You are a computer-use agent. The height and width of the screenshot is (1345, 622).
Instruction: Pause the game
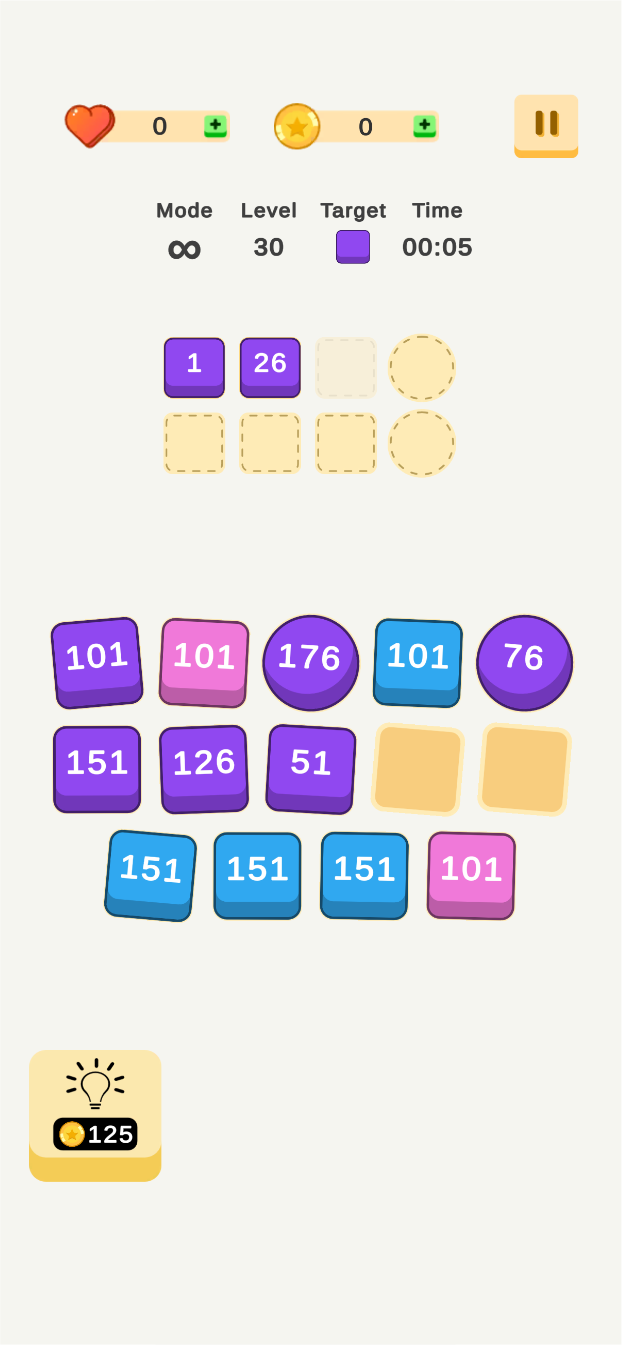click(546, 124)
